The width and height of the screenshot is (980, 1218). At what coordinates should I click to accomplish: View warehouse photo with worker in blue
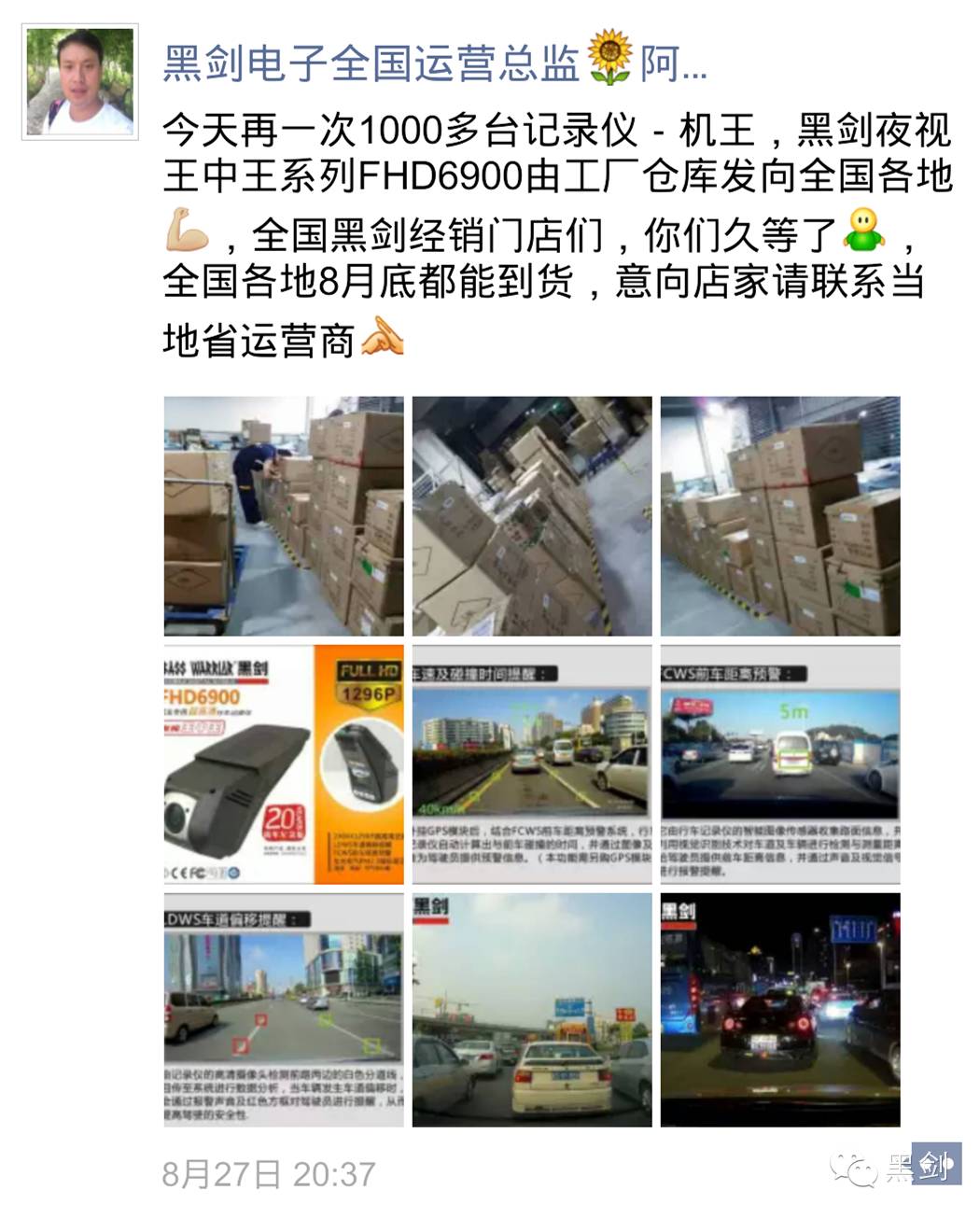coord(284,516)
